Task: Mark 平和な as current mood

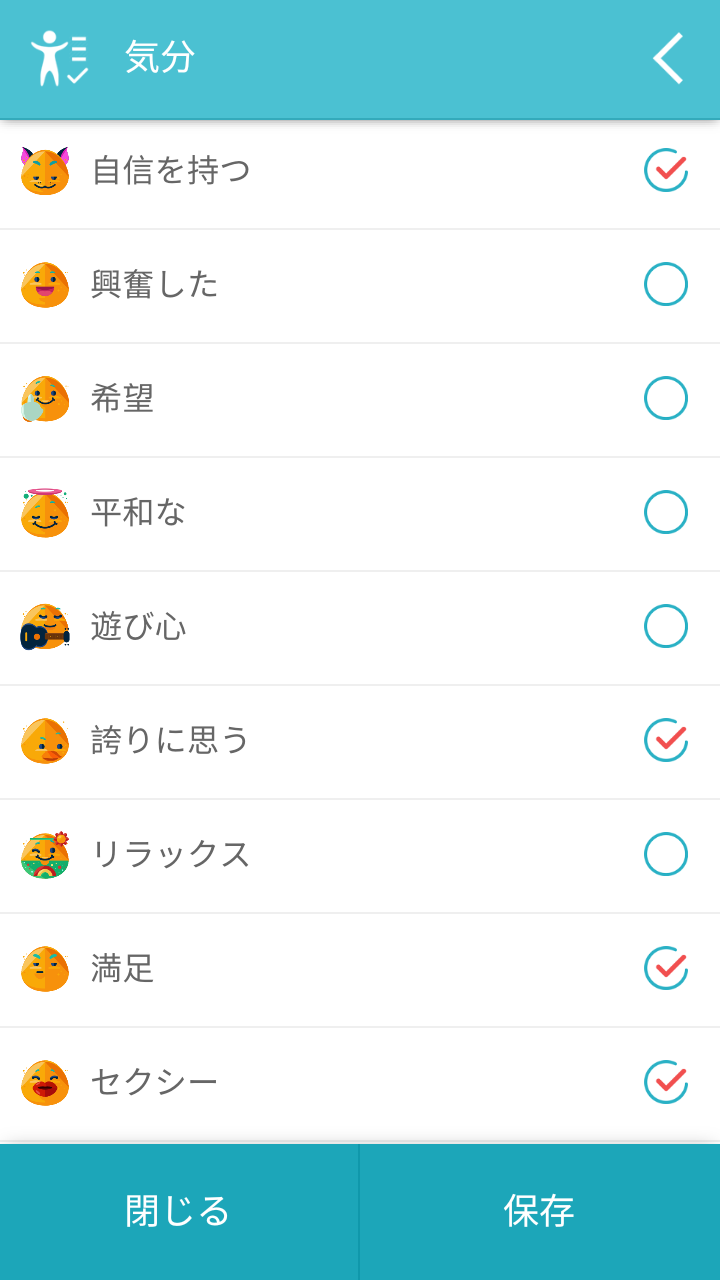Action: (666, 512)
